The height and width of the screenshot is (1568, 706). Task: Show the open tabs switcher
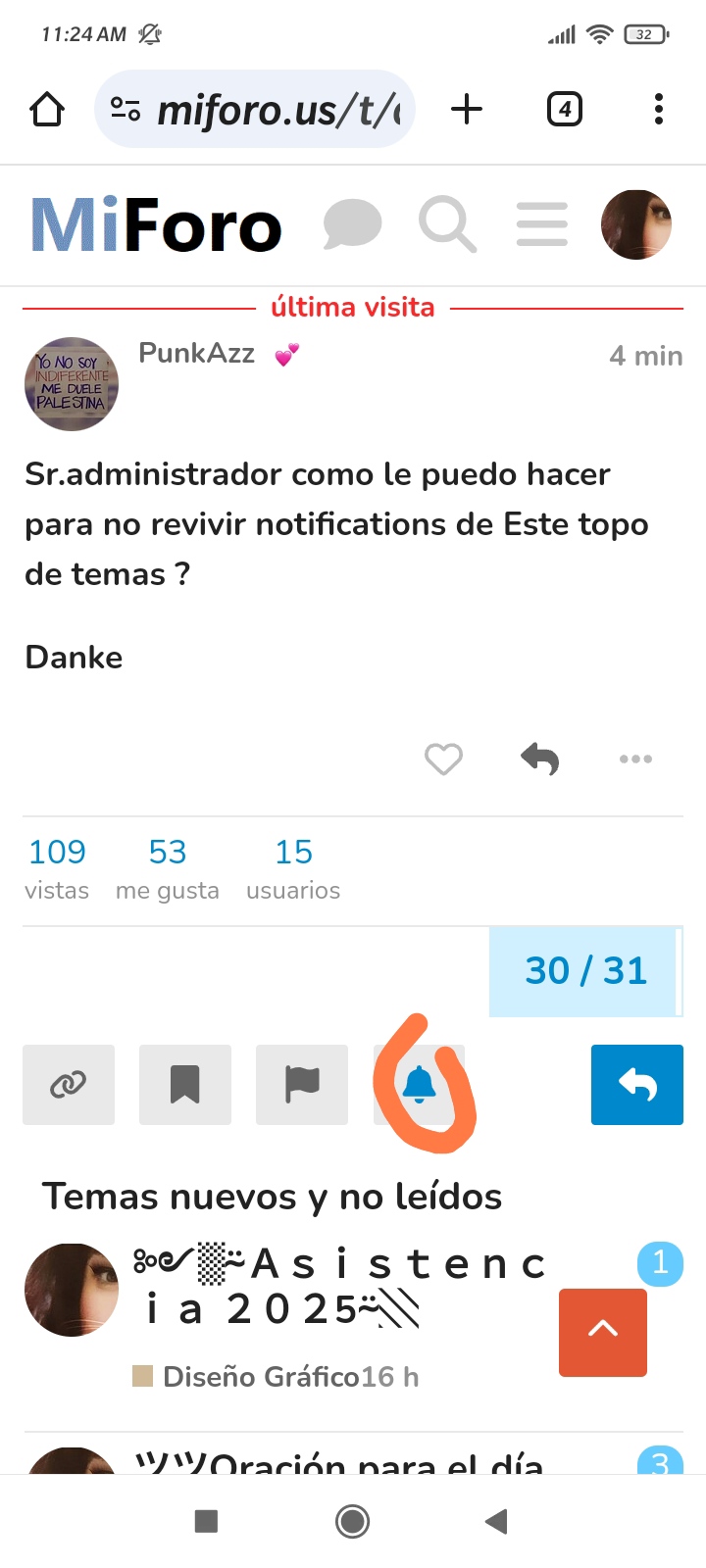pos(564,110)
